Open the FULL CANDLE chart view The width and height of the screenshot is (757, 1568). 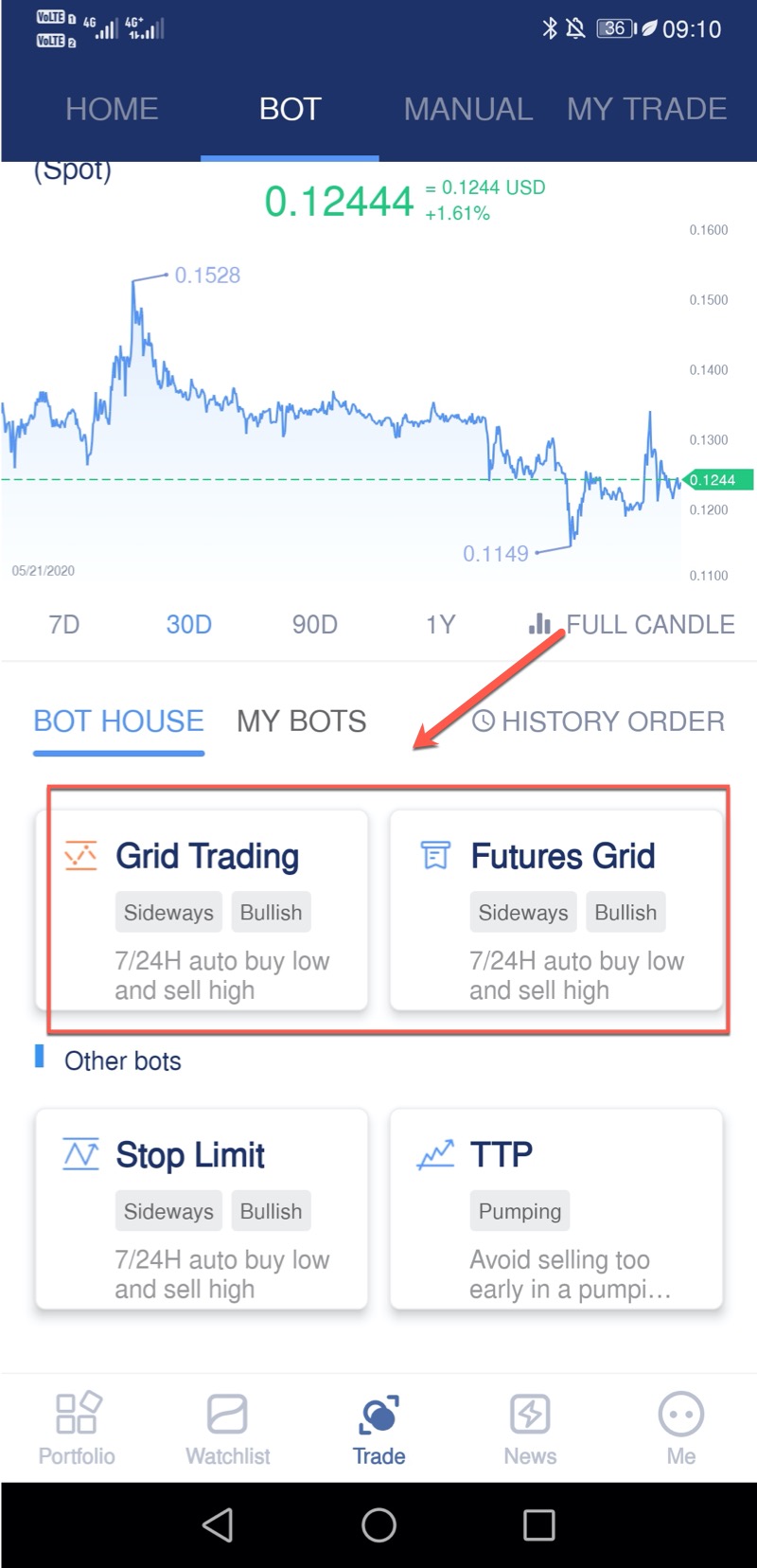pyautogui.click(x=632, y=625)
